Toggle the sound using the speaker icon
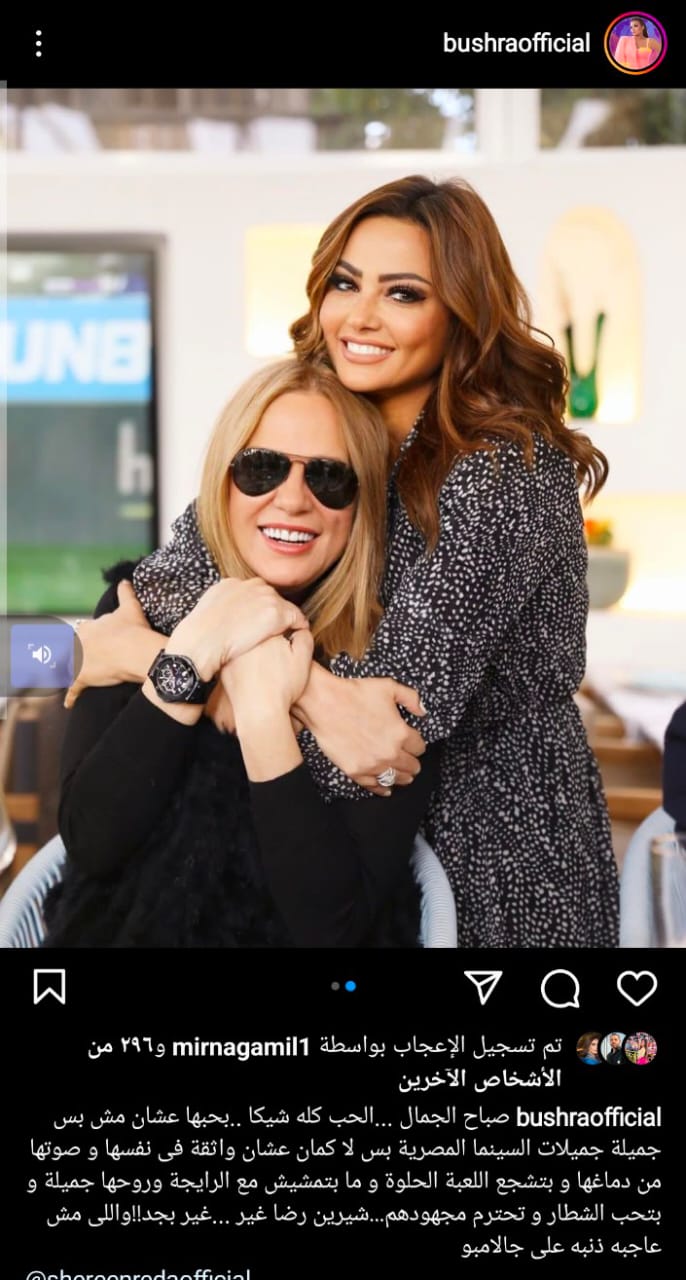The height and width of the screenshot is (1280, 686). [x=41, y=655]
